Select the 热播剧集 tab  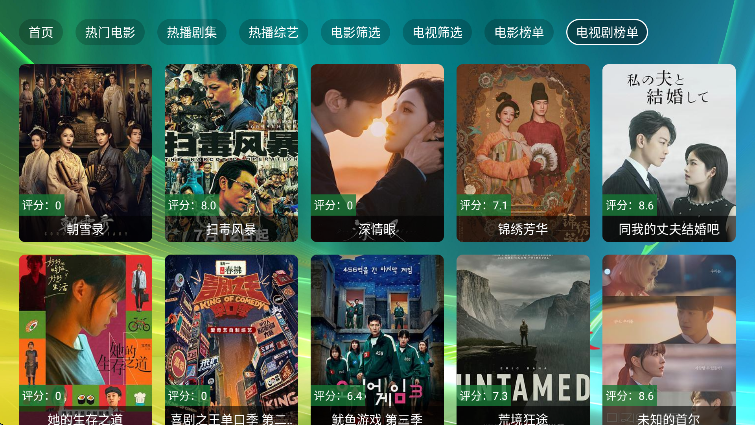pyautogui.click(x=191, y=32)
